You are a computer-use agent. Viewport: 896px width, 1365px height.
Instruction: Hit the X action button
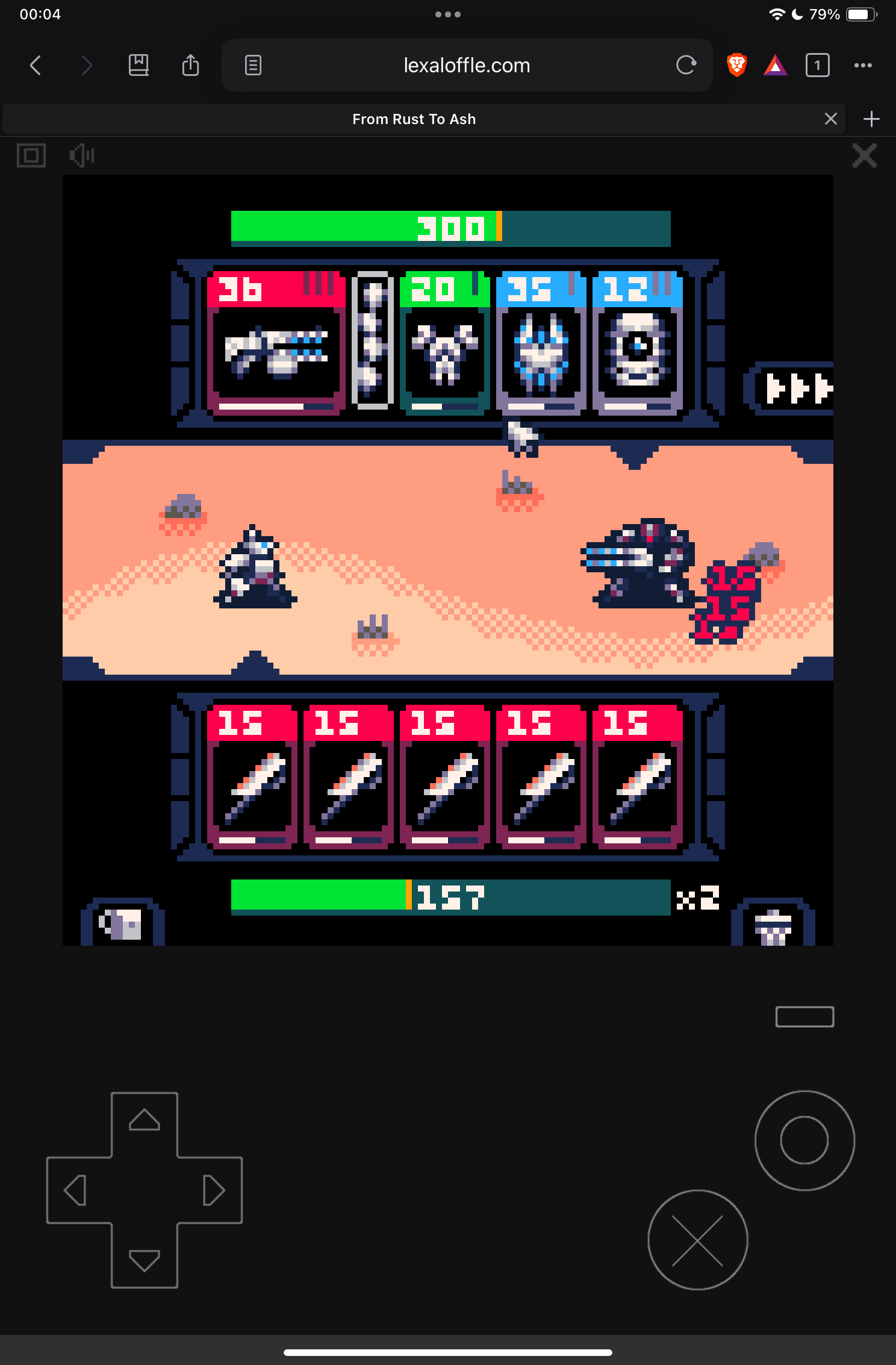(697, 1240)
